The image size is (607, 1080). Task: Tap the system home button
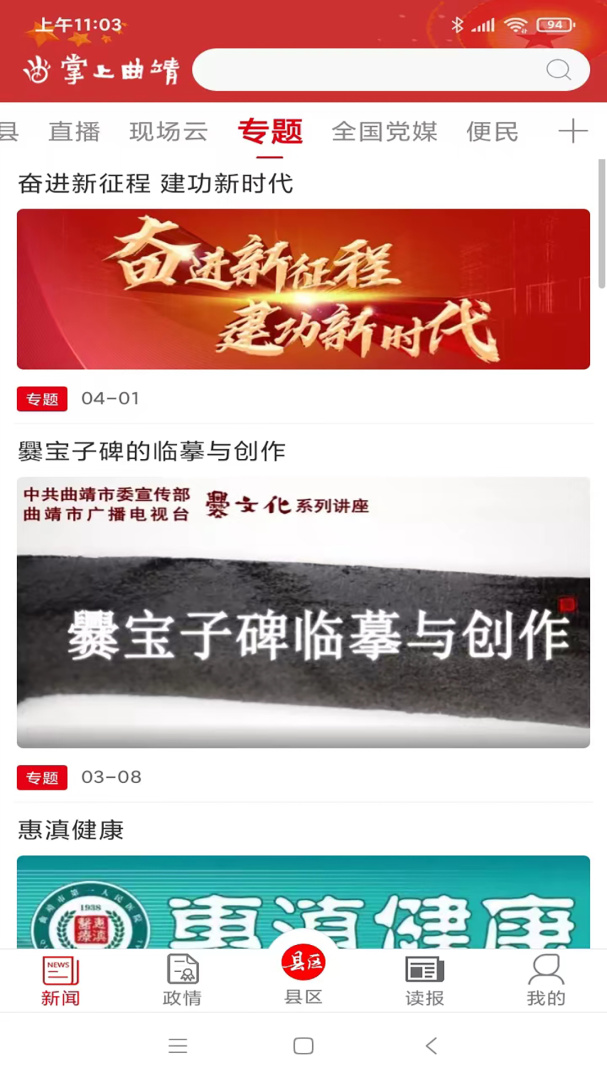[303, 1046]
